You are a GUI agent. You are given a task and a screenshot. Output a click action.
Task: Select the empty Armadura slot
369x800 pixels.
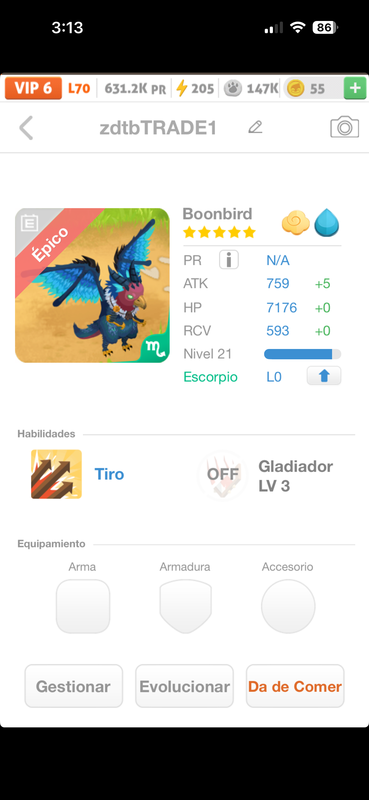(185, 606)
